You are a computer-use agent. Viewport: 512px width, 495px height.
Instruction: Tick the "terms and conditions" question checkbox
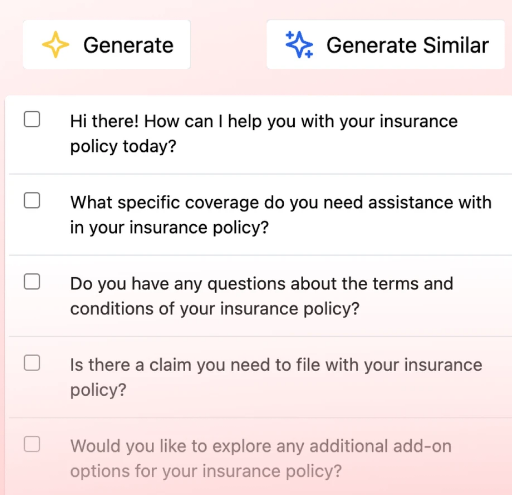[x=32, y=282]
